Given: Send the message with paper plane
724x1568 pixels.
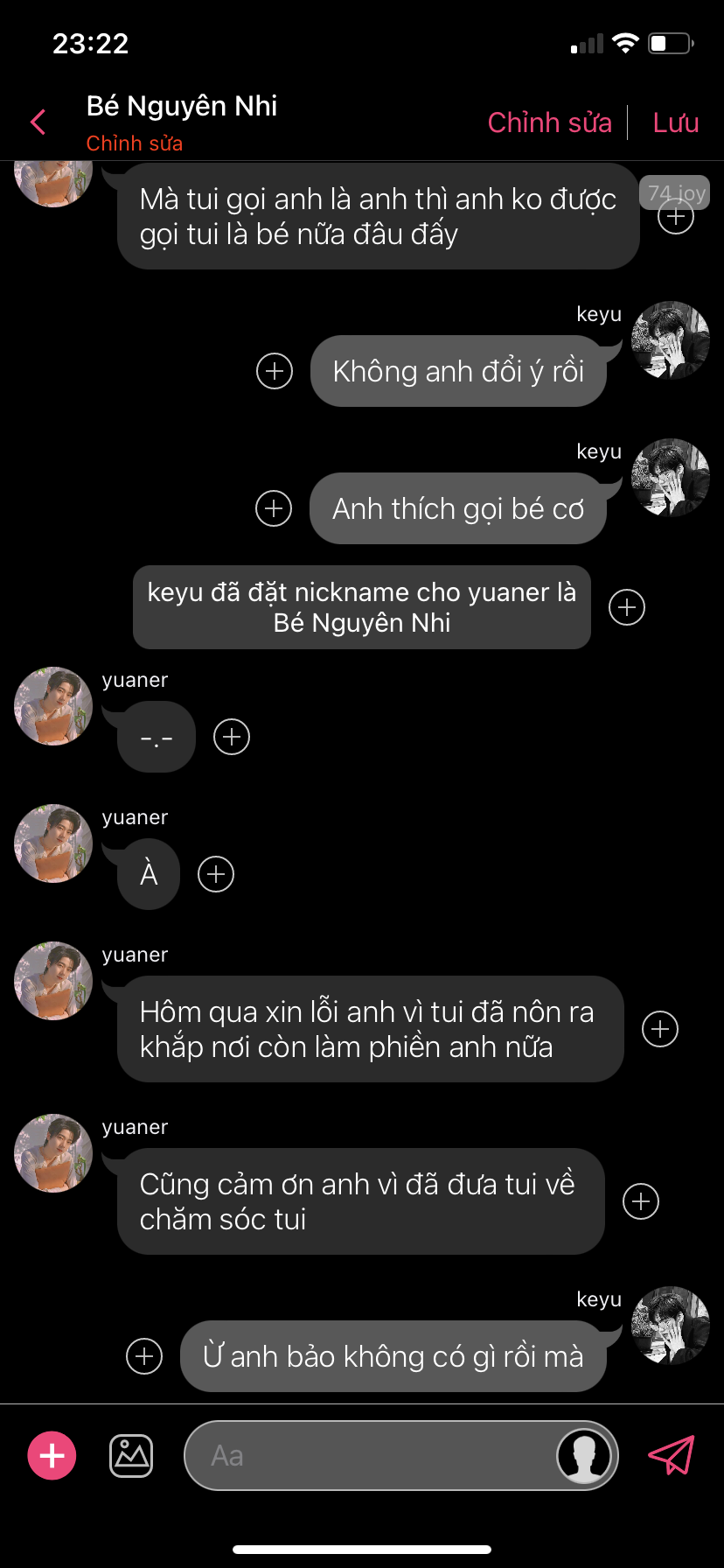Looking at the screenshot, I should pyautogui.click(x=671, y=1456).
